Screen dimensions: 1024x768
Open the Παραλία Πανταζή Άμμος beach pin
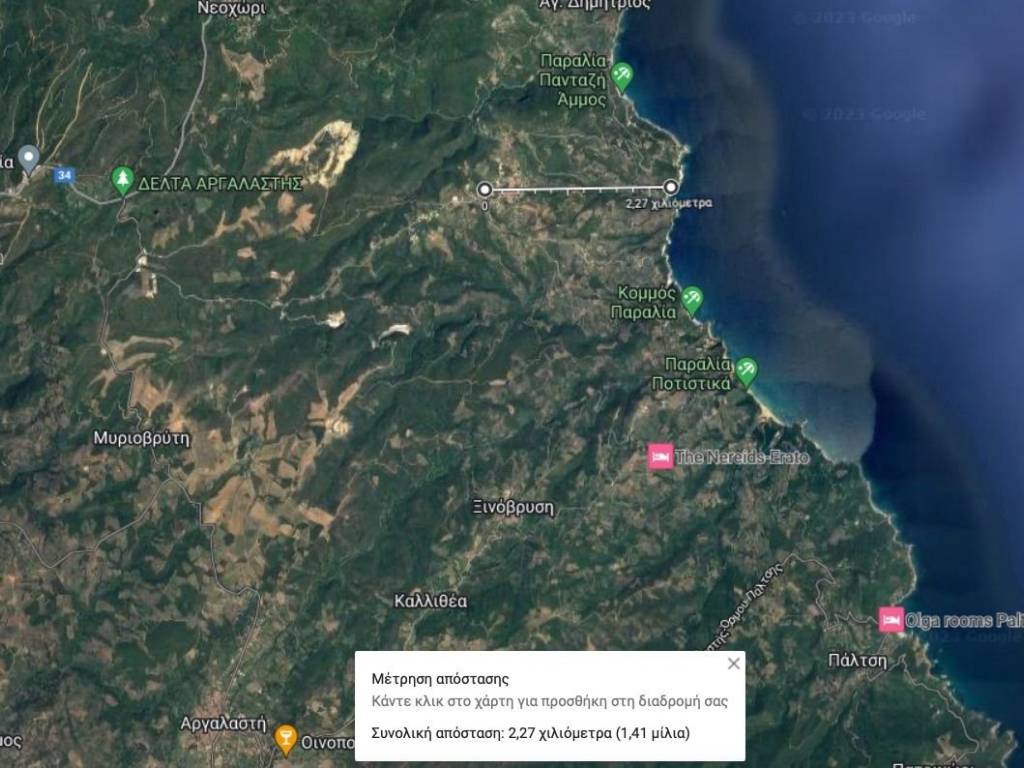coord(622,75)
